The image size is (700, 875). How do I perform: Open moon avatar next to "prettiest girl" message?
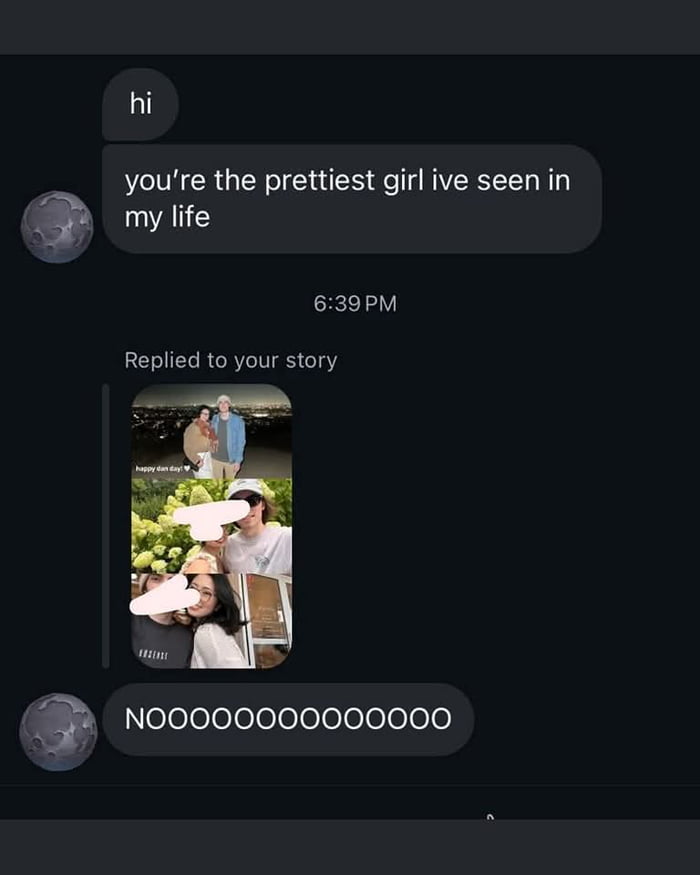click(57, 227)
